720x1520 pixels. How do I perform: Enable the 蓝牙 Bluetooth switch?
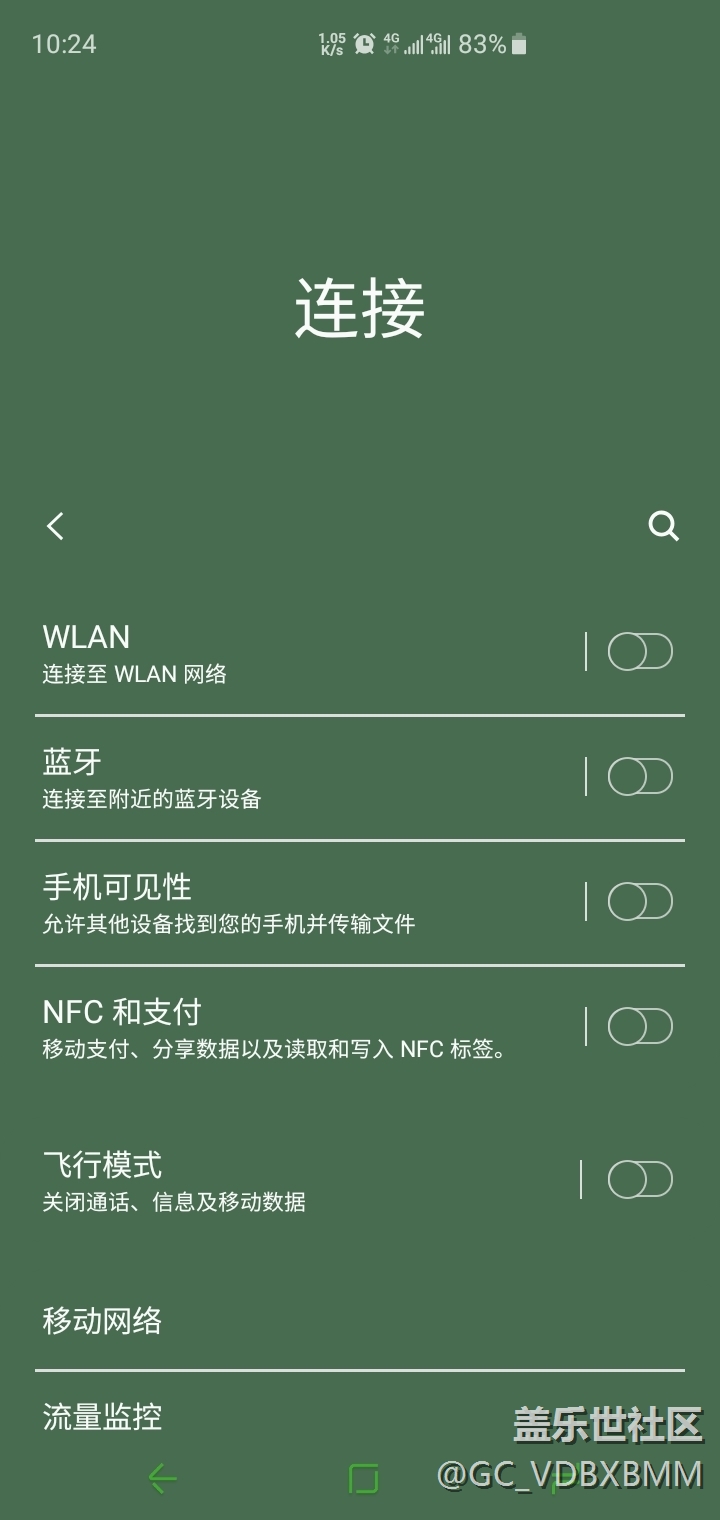(640, 777)
